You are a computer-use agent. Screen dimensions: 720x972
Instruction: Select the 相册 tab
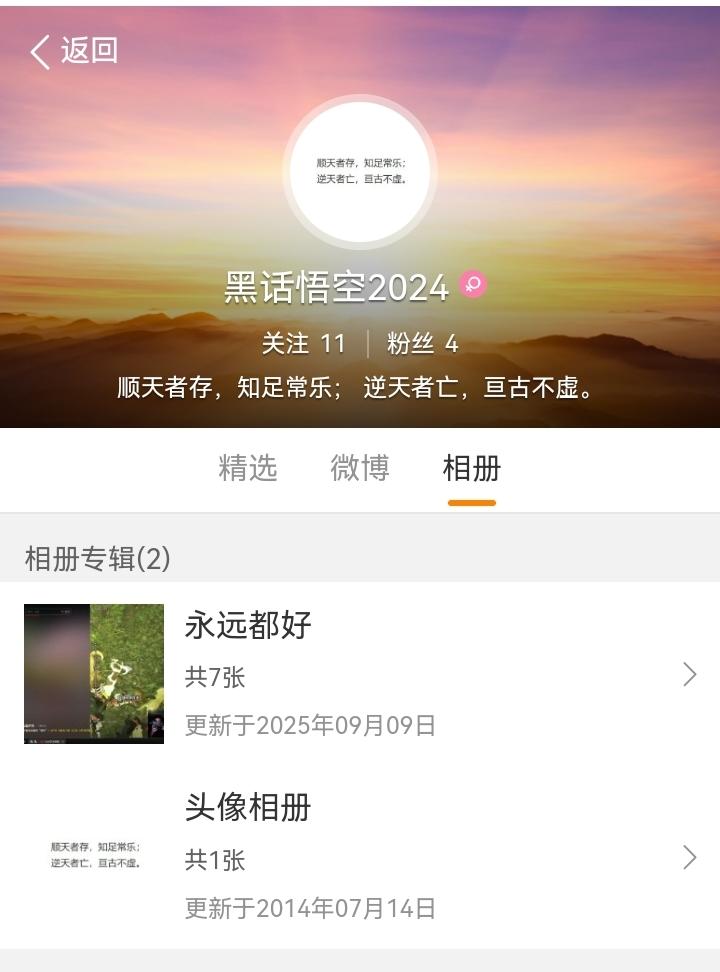pos(471,468)
